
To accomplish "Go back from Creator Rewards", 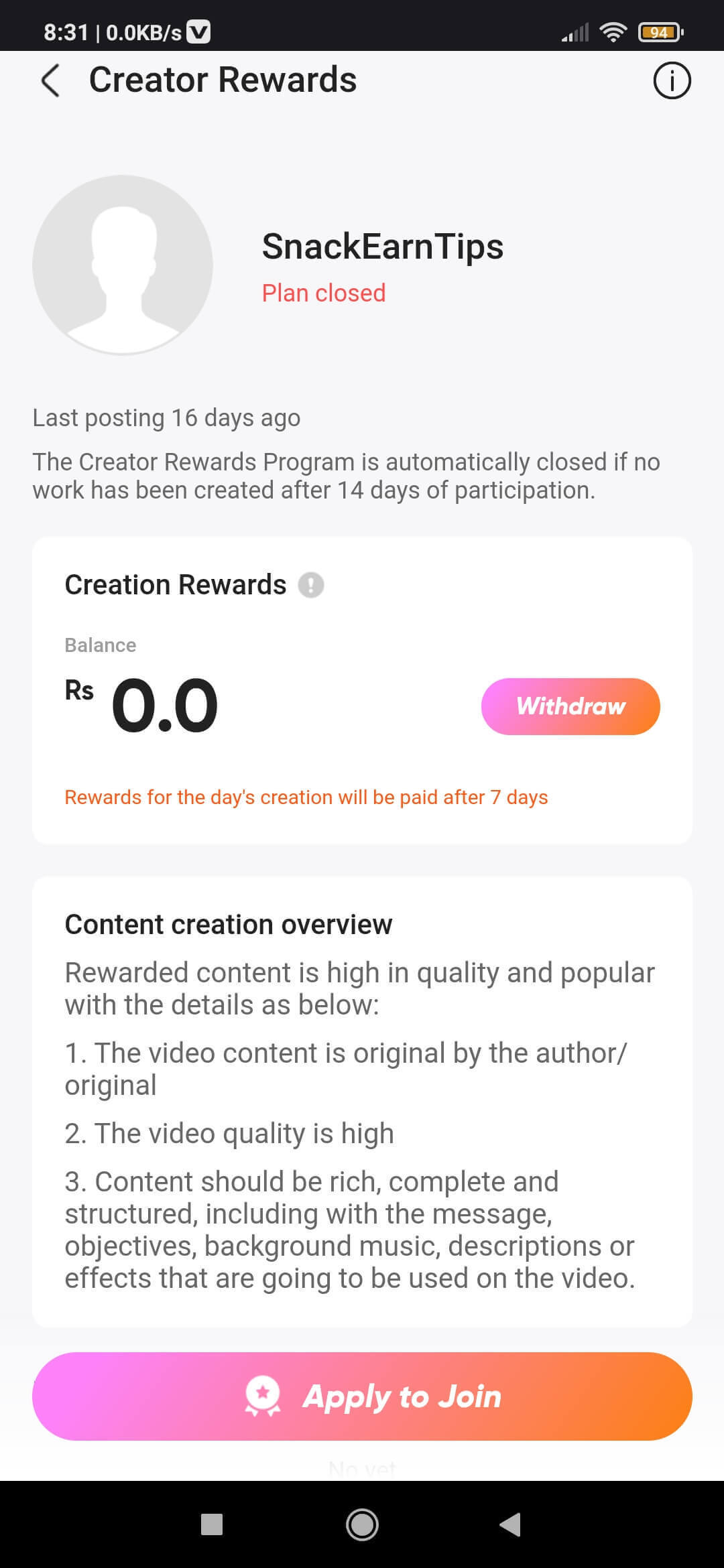I will (50, 80).
